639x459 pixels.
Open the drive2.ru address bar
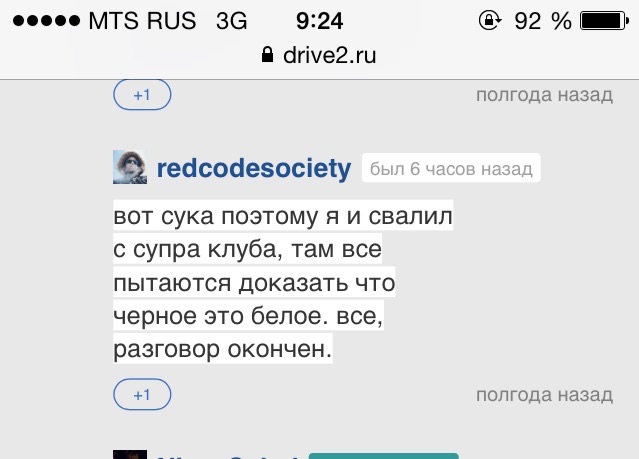pyautogui.click(x=319, y=55)
